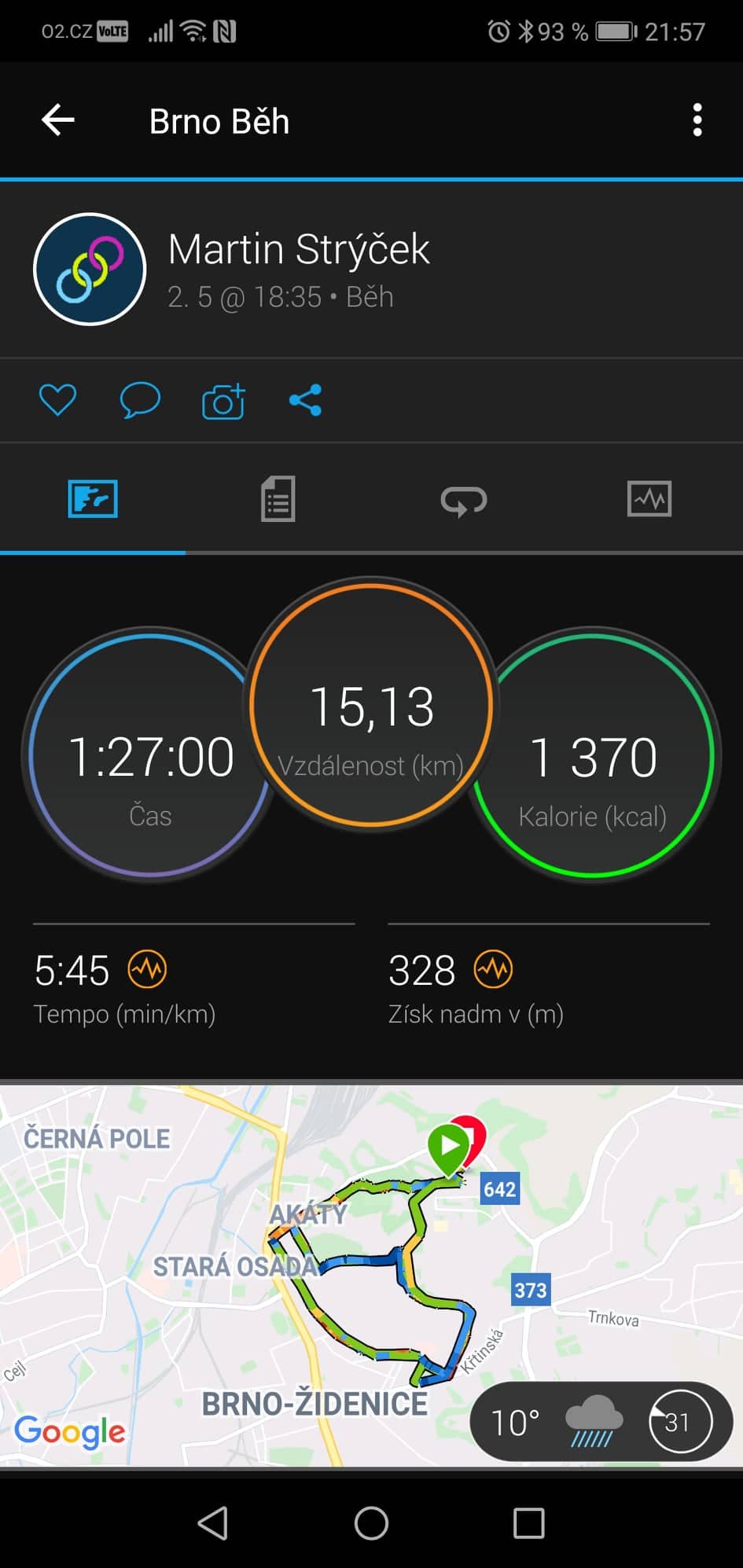Switch to the charts tab
Screen dimensions: 743x1568
(649, 499)
